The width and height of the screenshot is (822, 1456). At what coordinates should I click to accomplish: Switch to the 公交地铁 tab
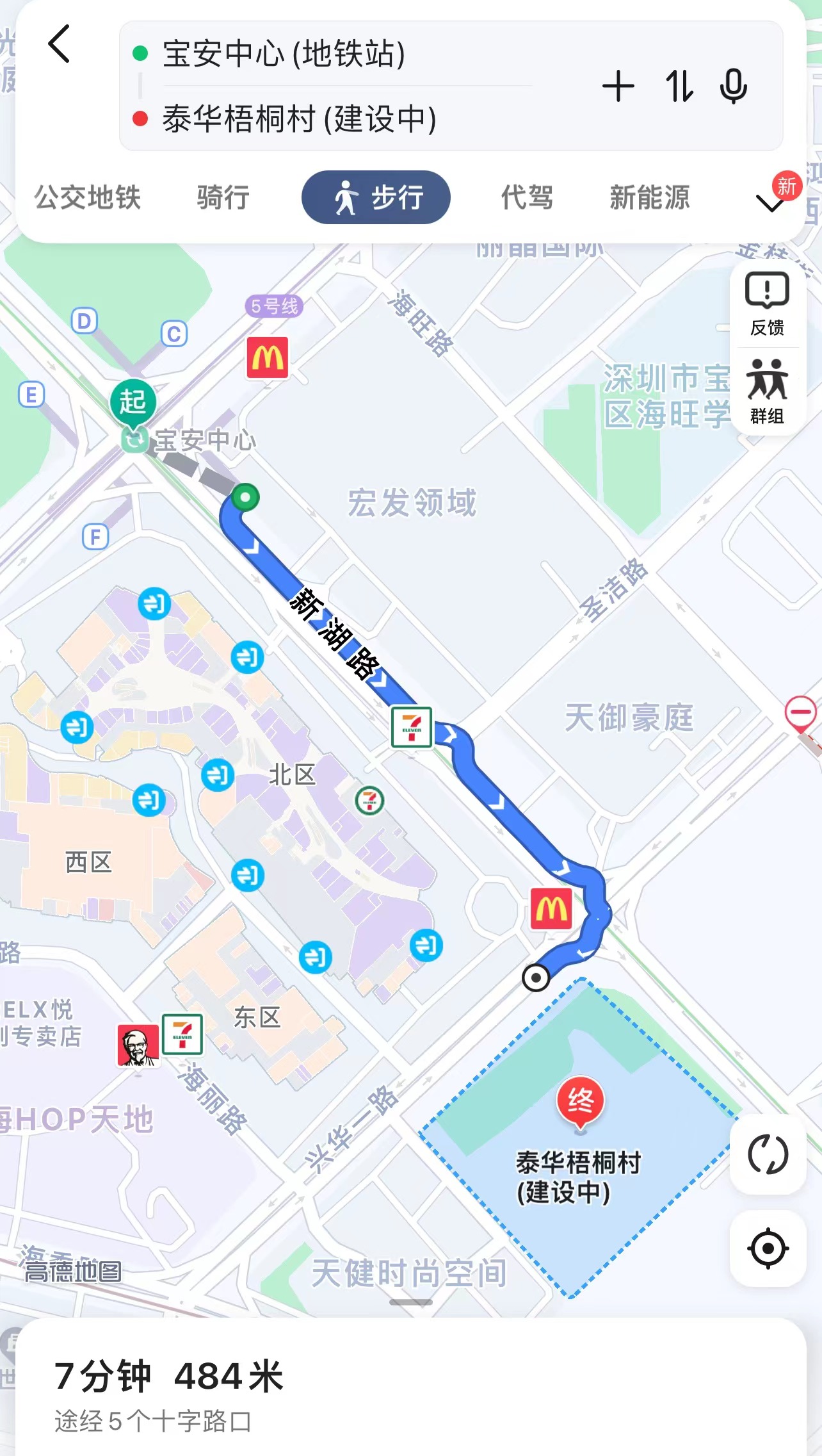pyautogui.click(x=88, y=197)
